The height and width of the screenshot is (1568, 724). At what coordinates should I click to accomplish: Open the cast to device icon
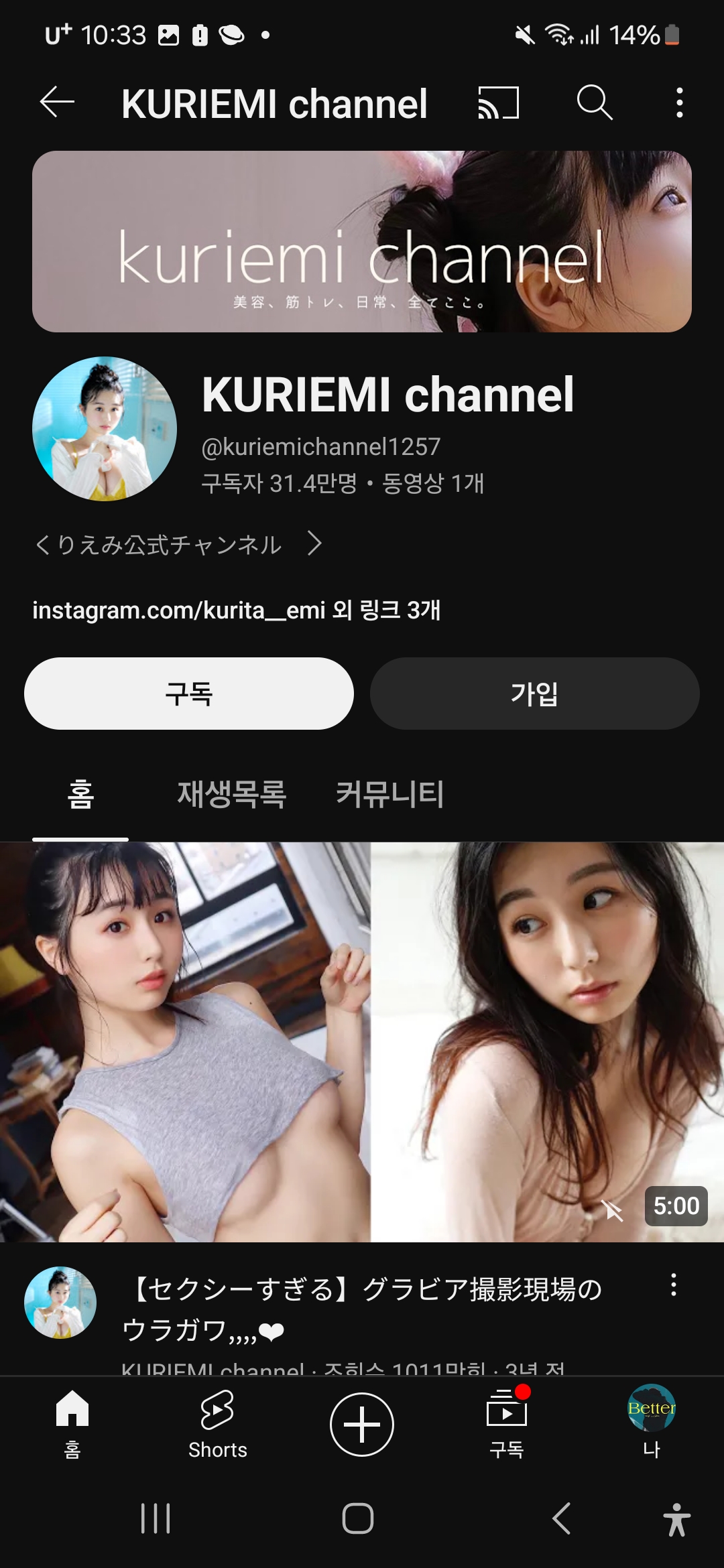(x=498, y=103)
